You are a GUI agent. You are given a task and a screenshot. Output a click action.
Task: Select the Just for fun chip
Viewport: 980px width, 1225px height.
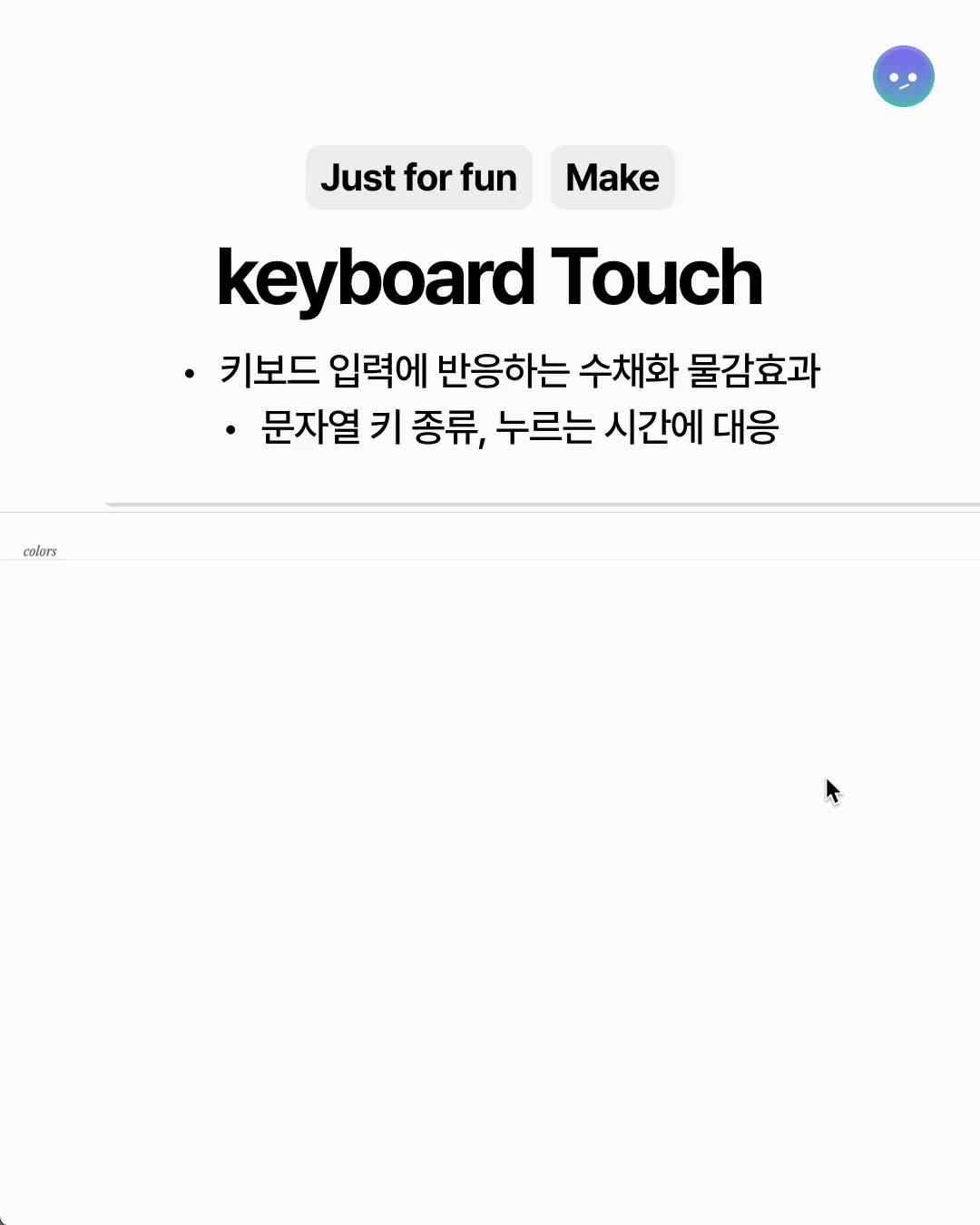418,178
